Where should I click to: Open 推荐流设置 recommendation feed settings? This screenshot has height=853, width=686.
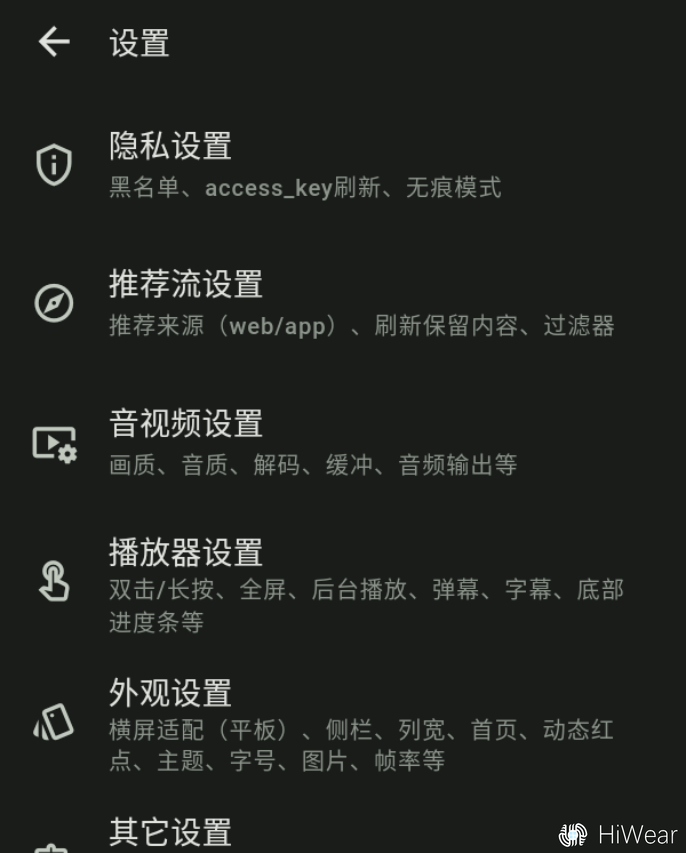(x=300, y=303)
